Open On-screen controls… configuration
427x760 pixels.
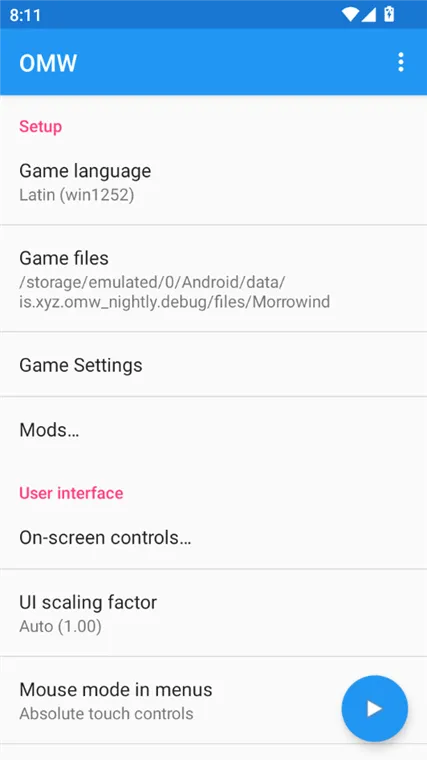(213, 538)
